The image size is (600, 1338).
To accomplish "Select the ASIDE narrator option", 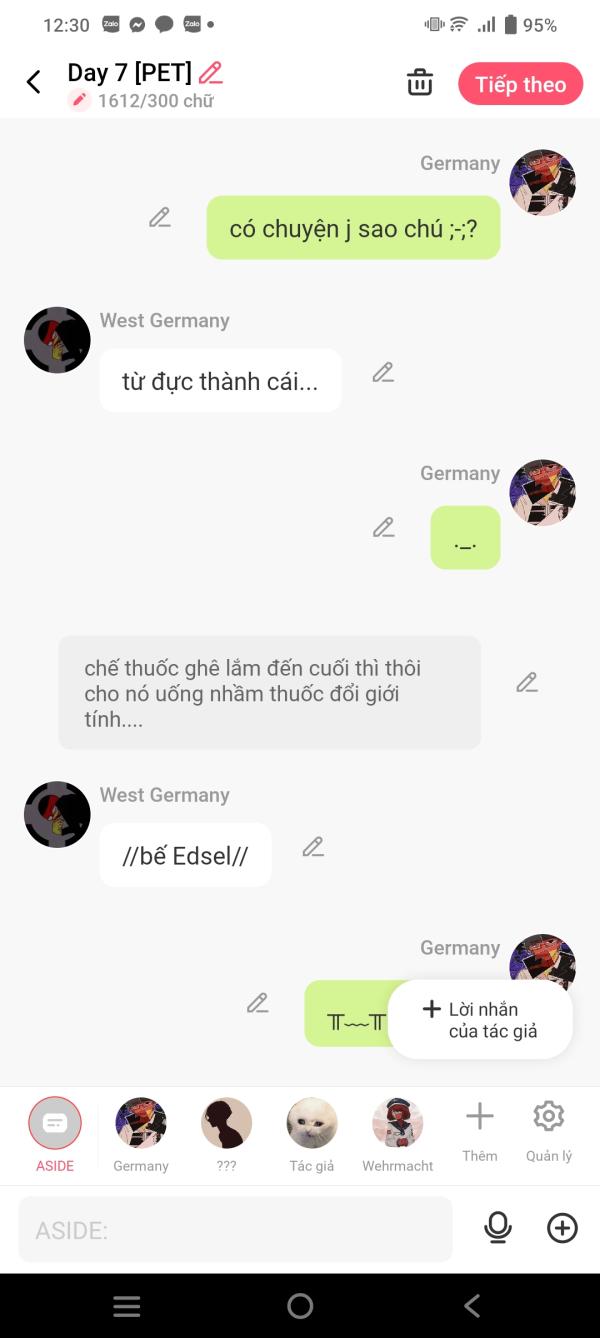I will pyautogui.click(x=55, y=1135).
